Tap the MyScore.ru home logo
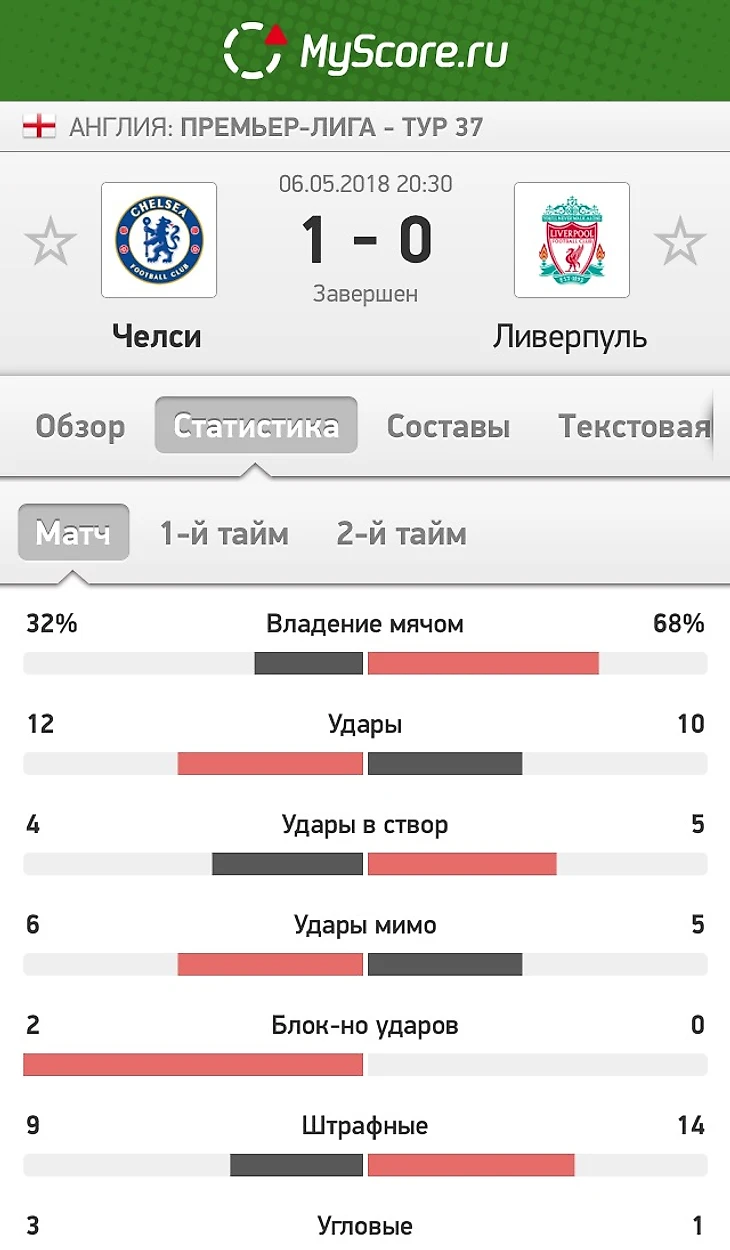 pyautogui.click(x=365, y=50)
